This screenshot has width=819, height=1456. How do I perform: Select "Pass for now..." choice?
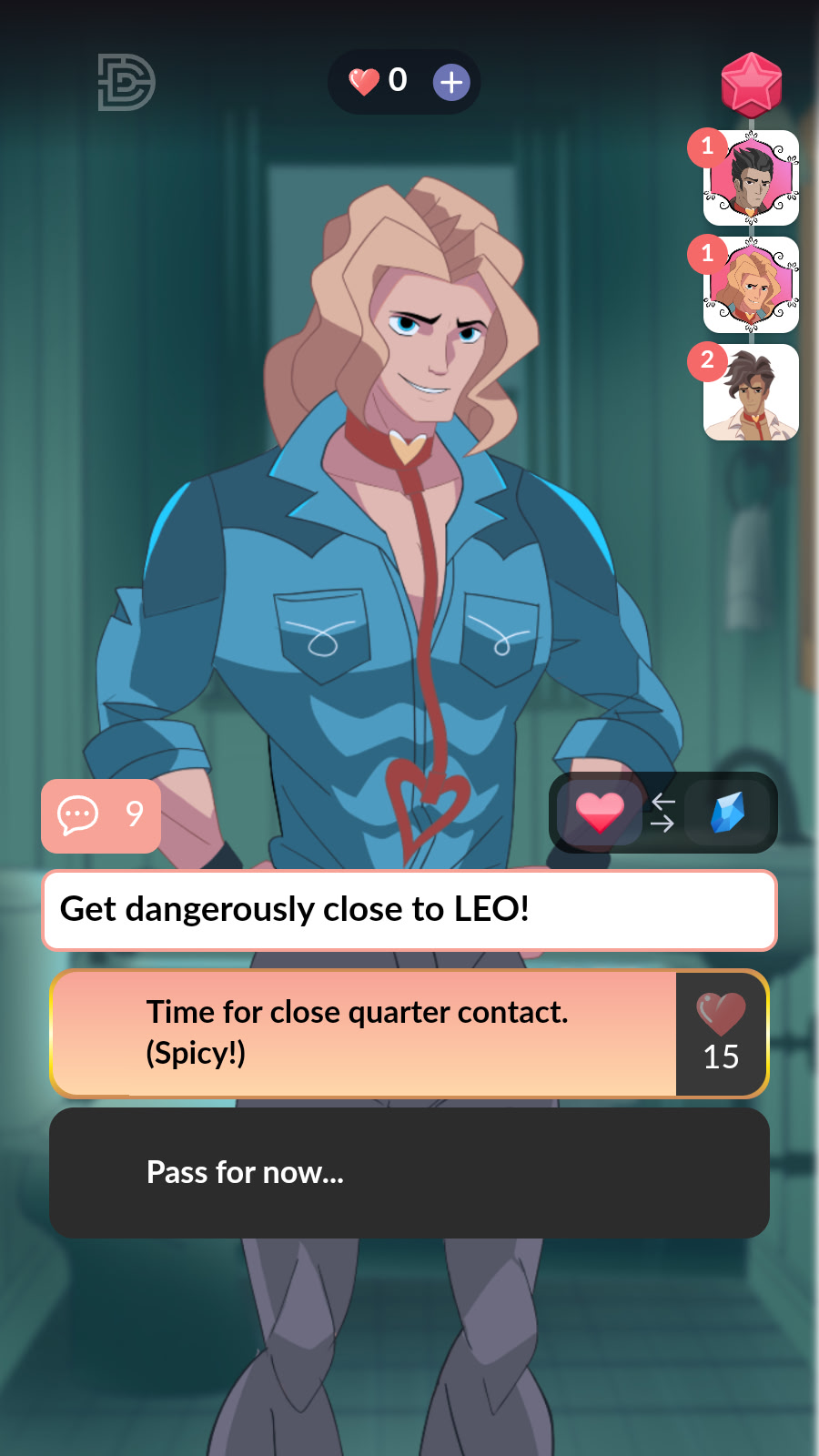click(x=409, y=1172)
